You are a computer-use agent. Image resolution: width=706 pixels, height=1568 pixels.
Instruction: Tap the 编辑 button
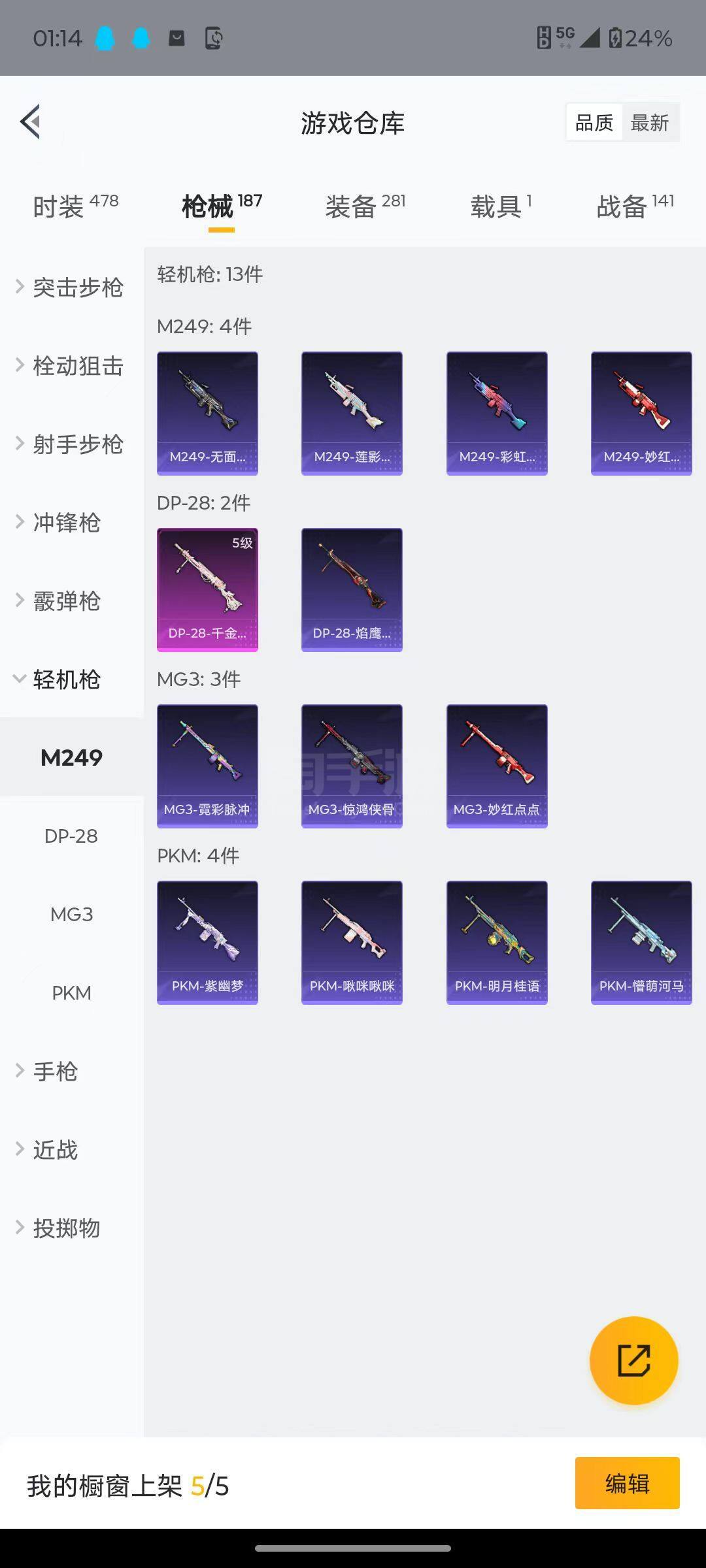(627, 1483)
